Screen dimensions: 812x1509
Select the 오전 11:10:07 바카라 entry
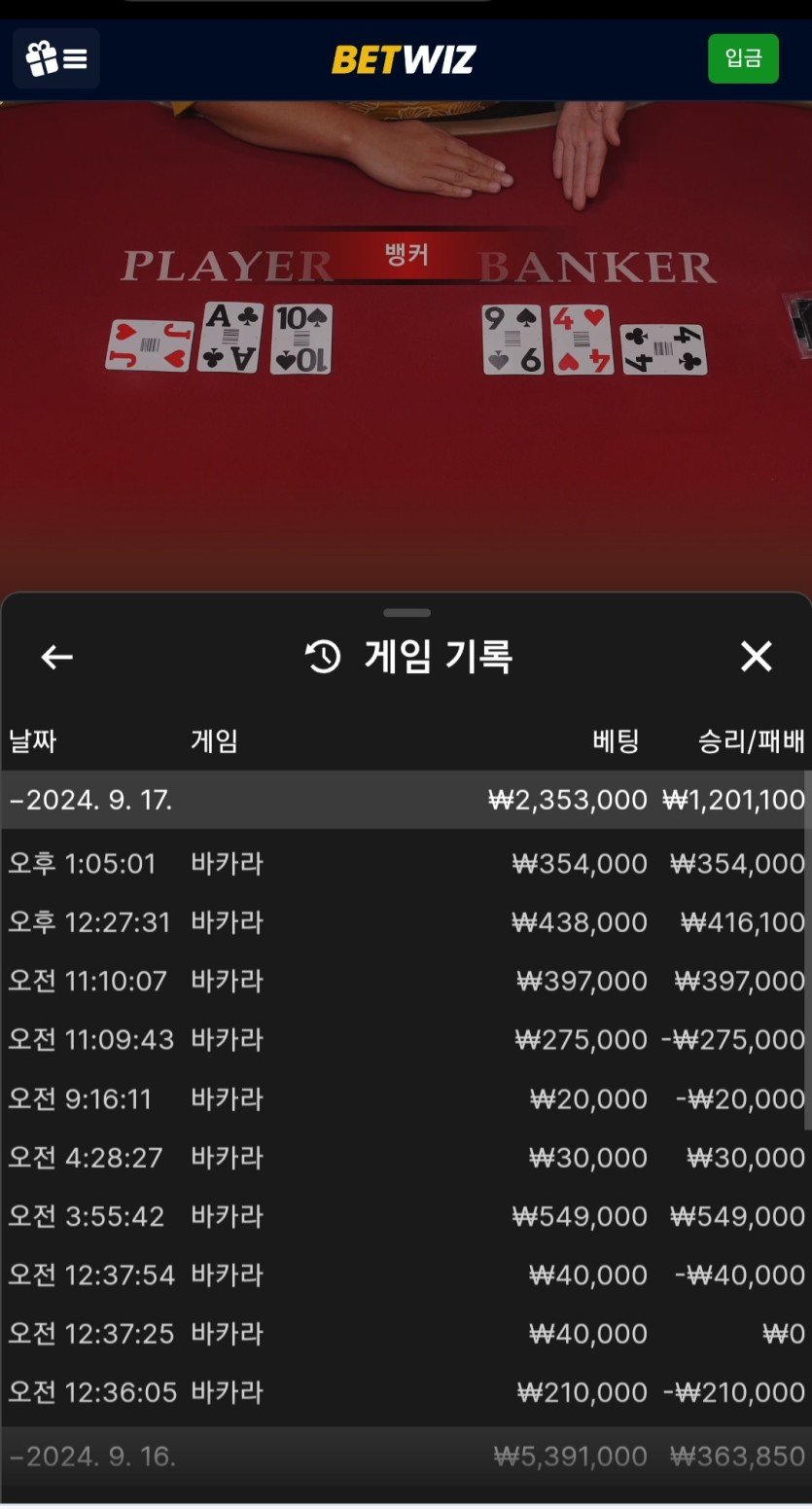(406, 981)
